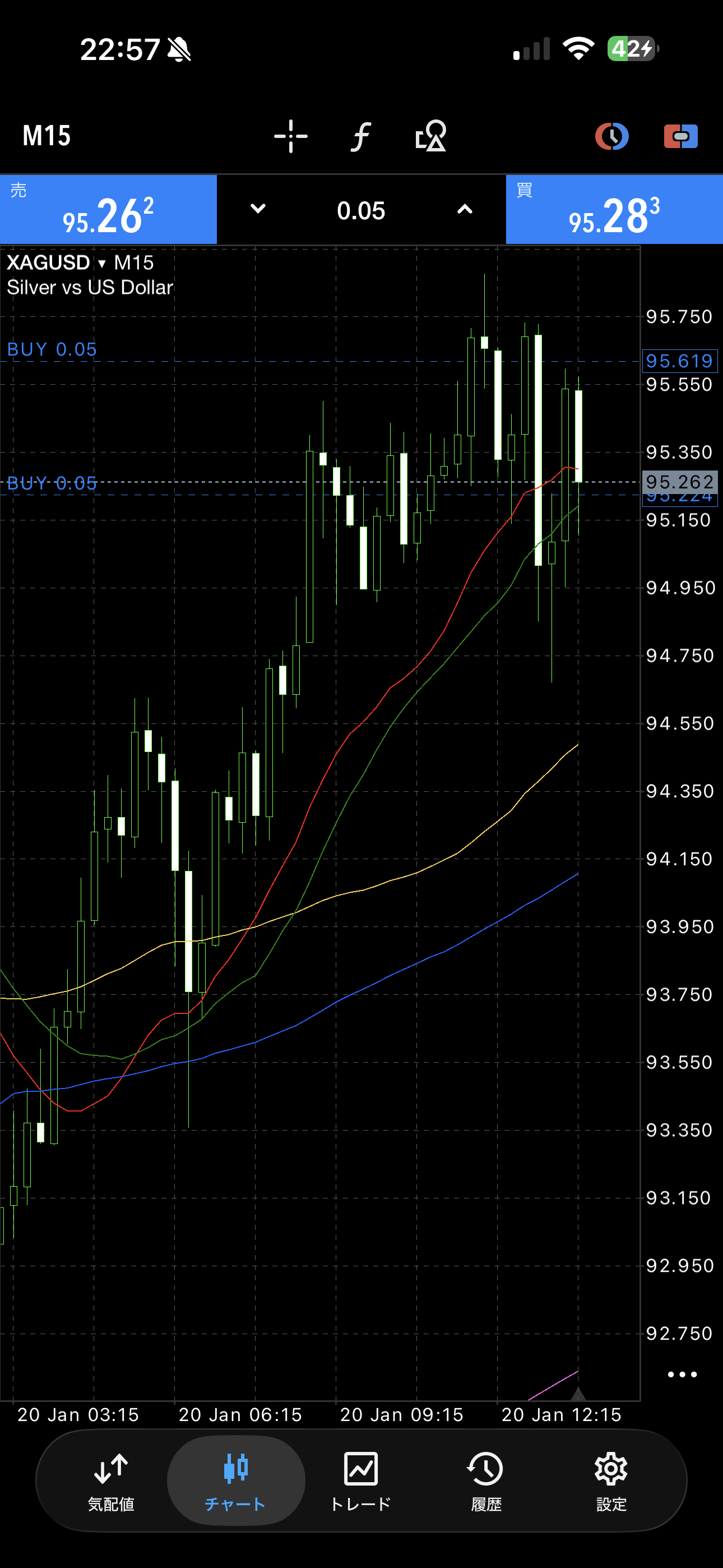This screenshot has height=1568, width=723.
Task: Select the チャート chart tab
Action: point(235,1481)
